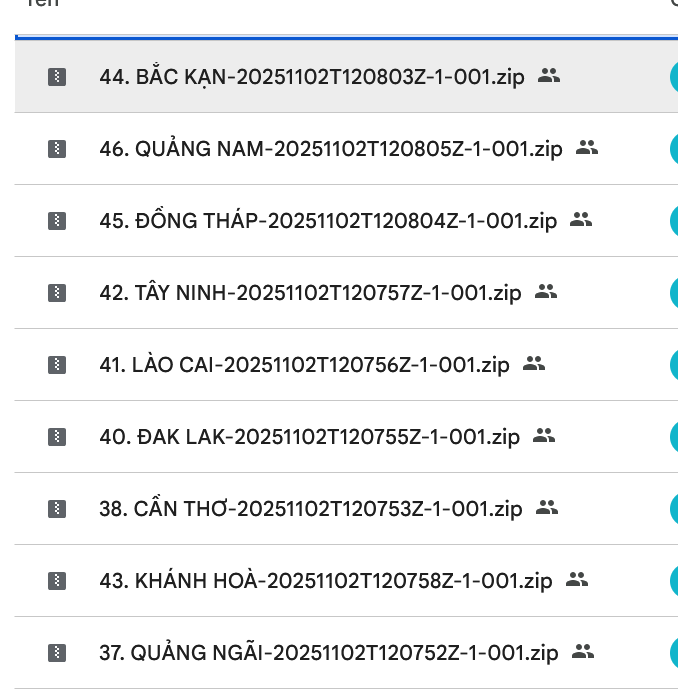The width and height of the screenshot is (678, 699).
Task: Open the 43. KHÁNH HOÀ zip file
Action: click(x=326, y=581)
